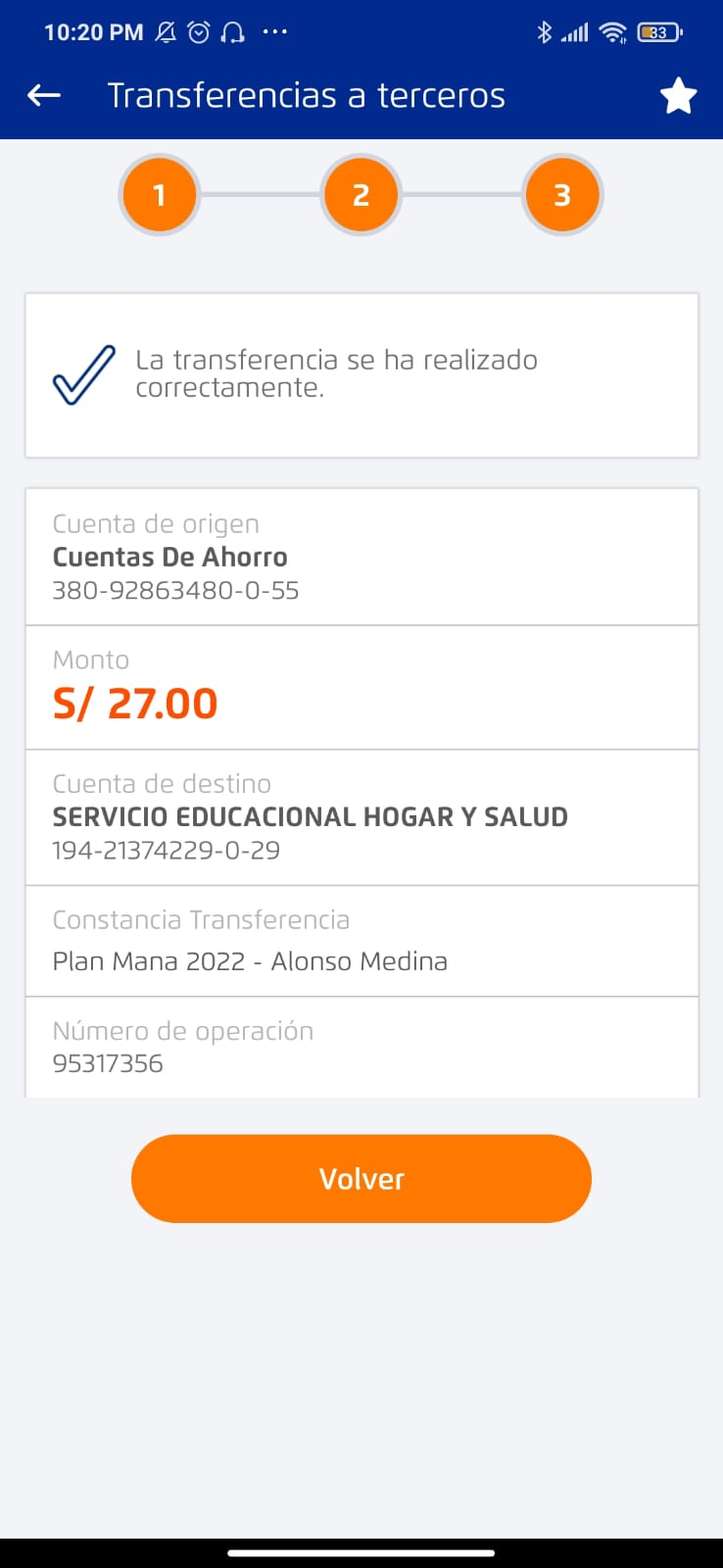Mark this transfer as favorite with star

(x=678, y=96)
